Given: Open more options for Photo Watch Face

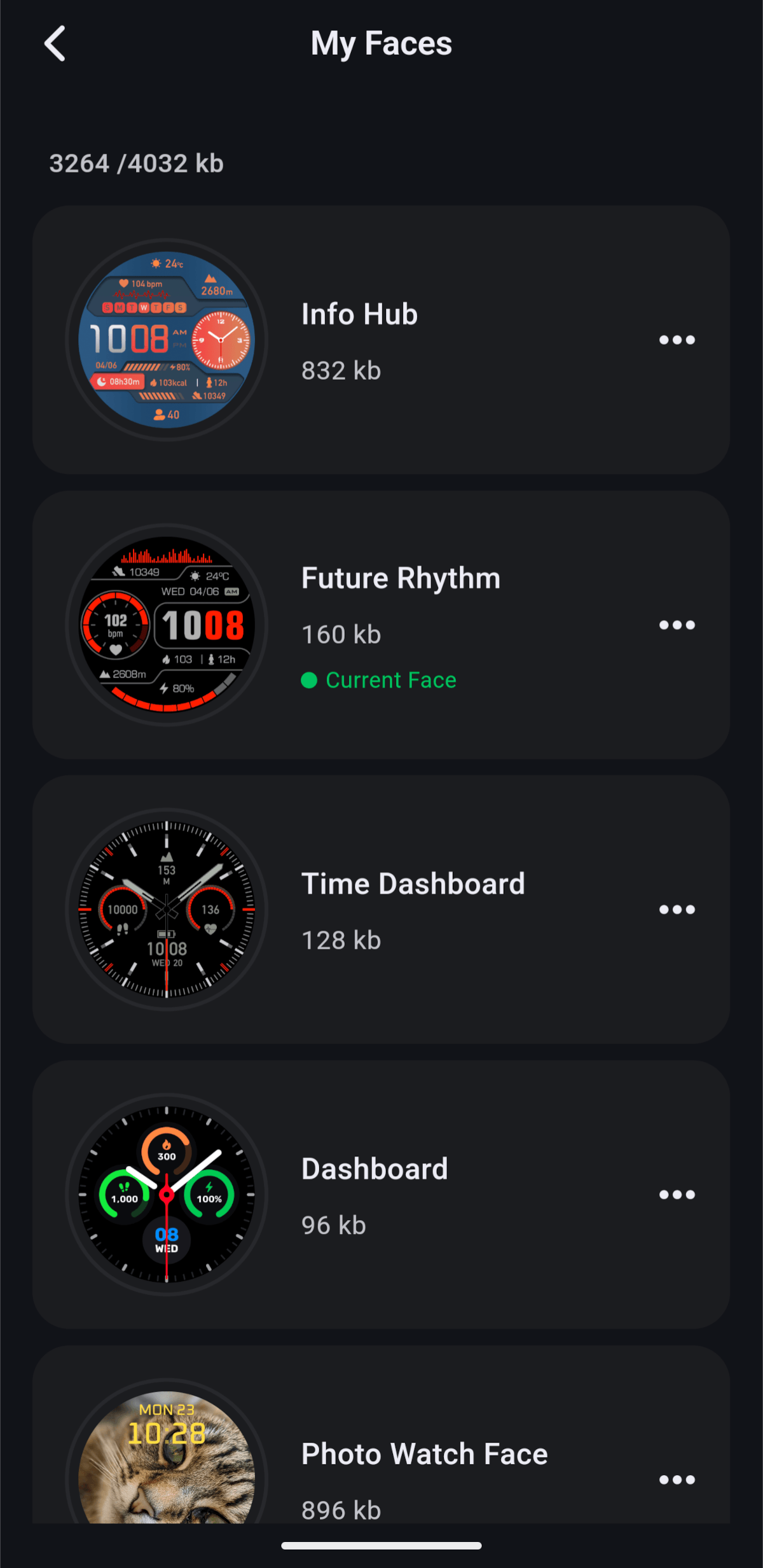Looking at the screenshot, I should (677, 1480).
